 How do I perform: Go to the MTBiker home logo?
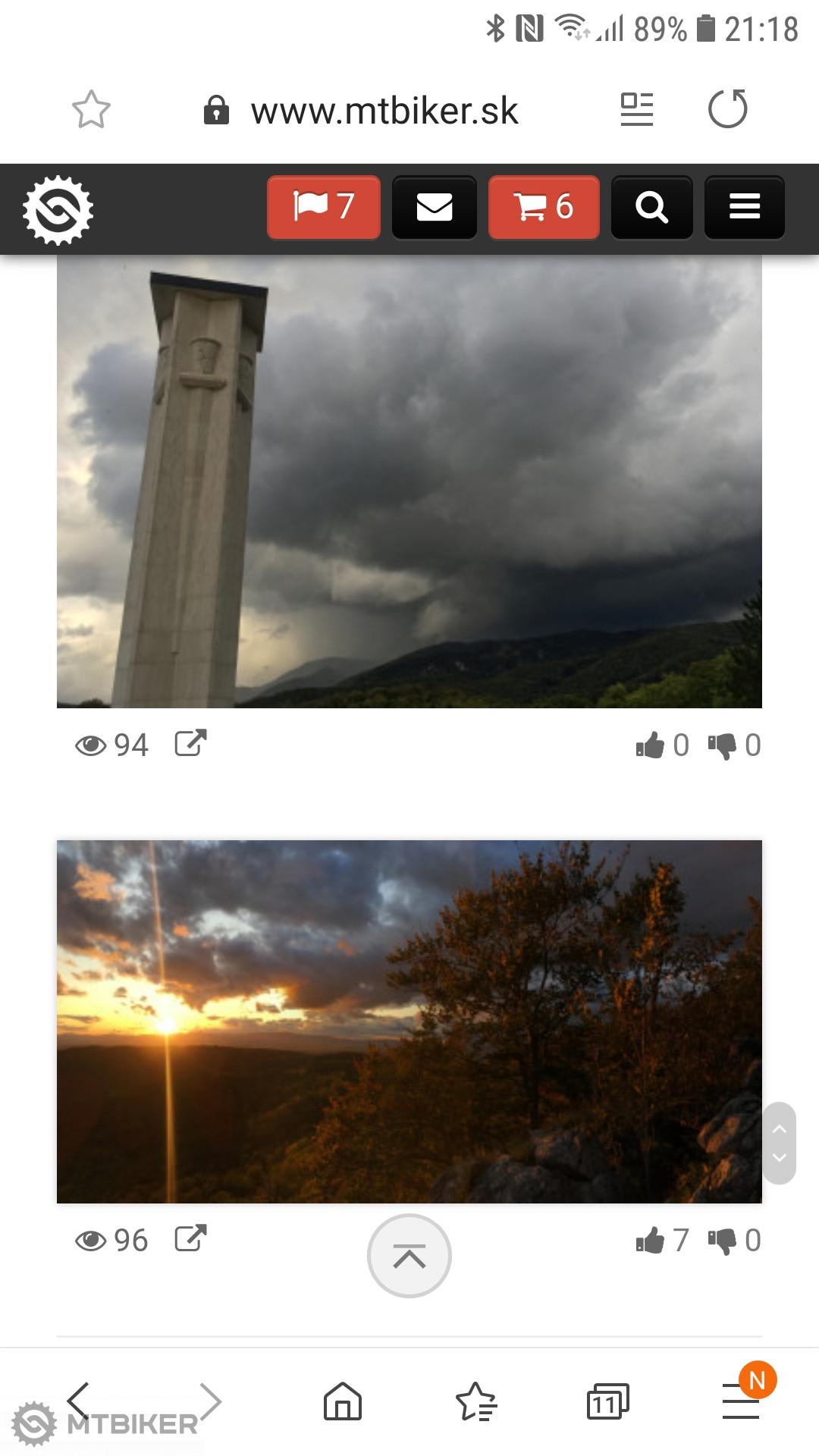coord(58,210)
